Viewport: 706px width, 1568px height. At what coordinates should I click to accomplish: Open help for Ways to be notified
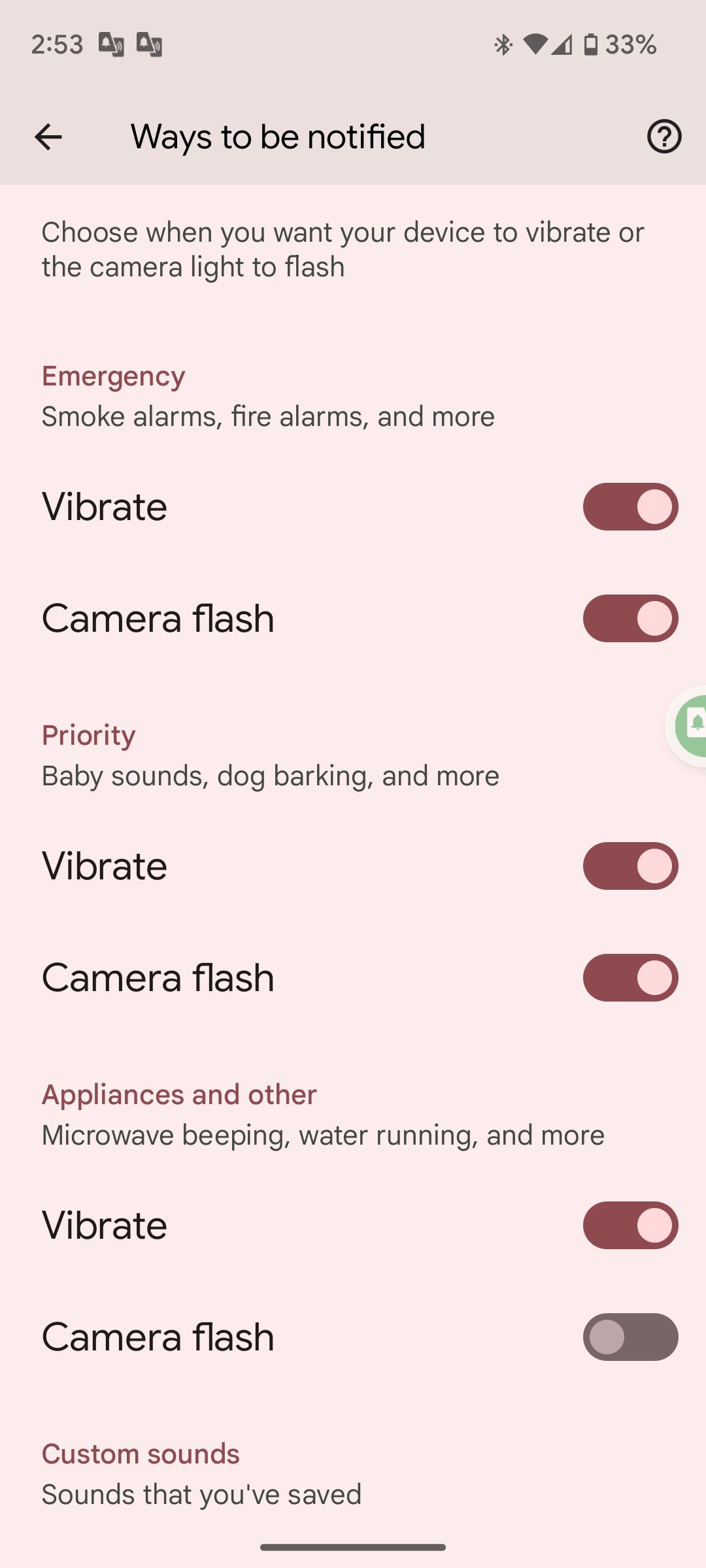(x=663, y=137)
